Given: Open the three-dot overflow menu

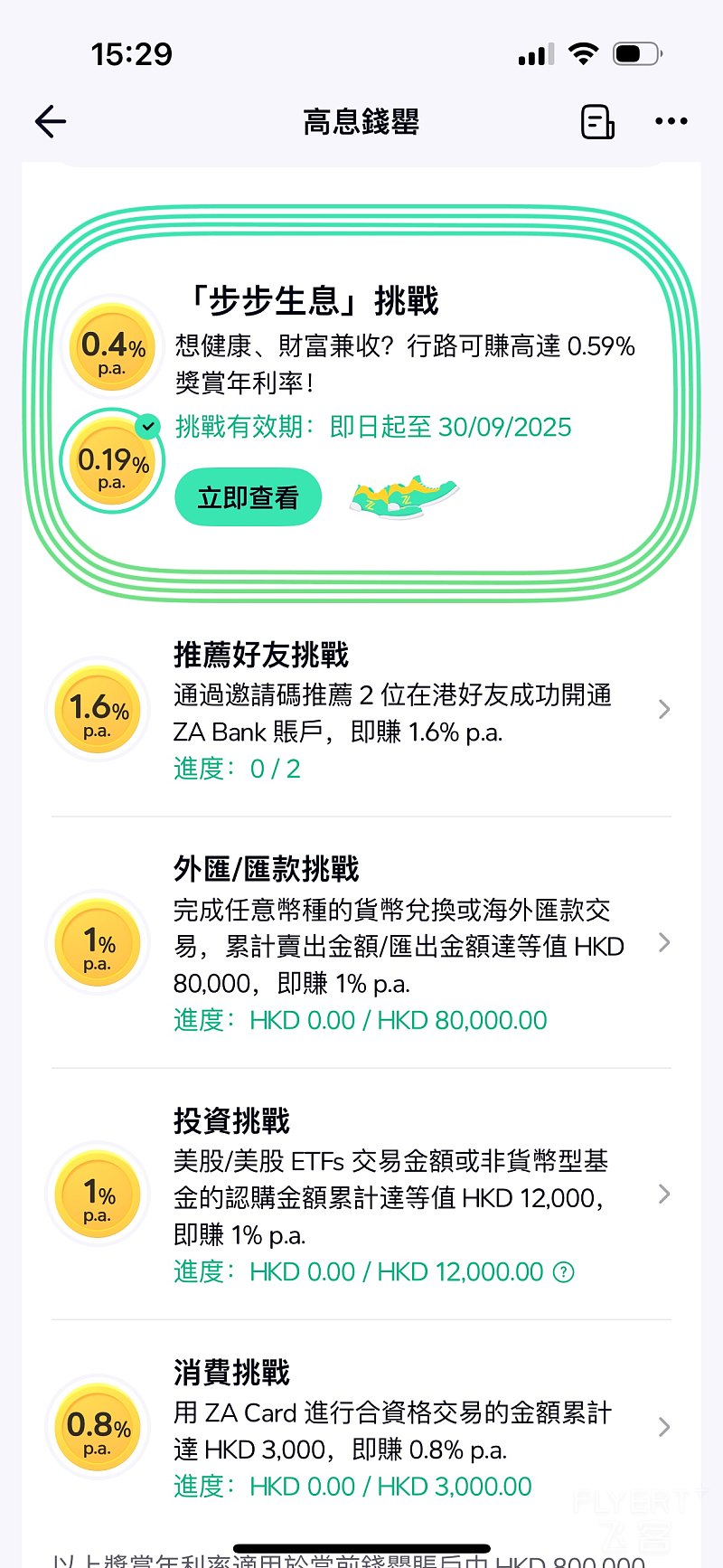Looking at the screenshot, I should [x=671, y=121].
